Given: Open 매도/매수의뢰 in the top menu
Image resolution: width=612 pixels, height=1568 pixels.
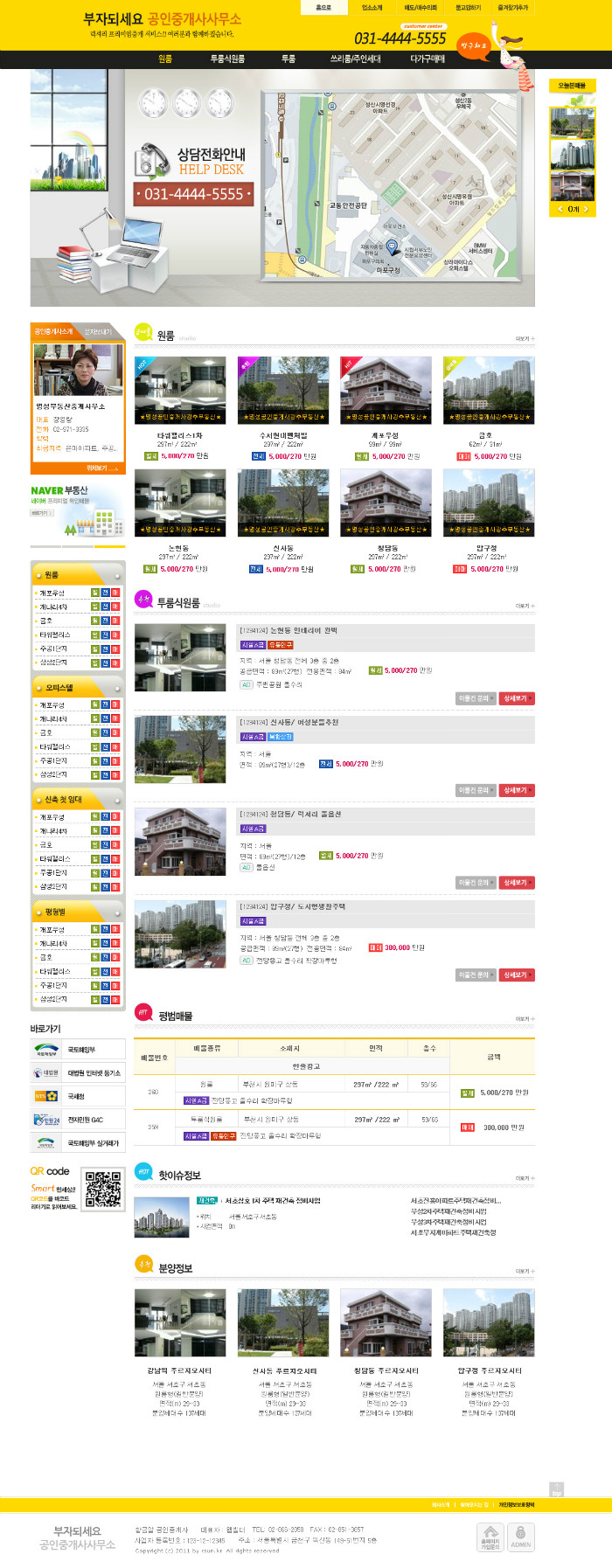Looking at the screenshot, I should pos(421,7).
